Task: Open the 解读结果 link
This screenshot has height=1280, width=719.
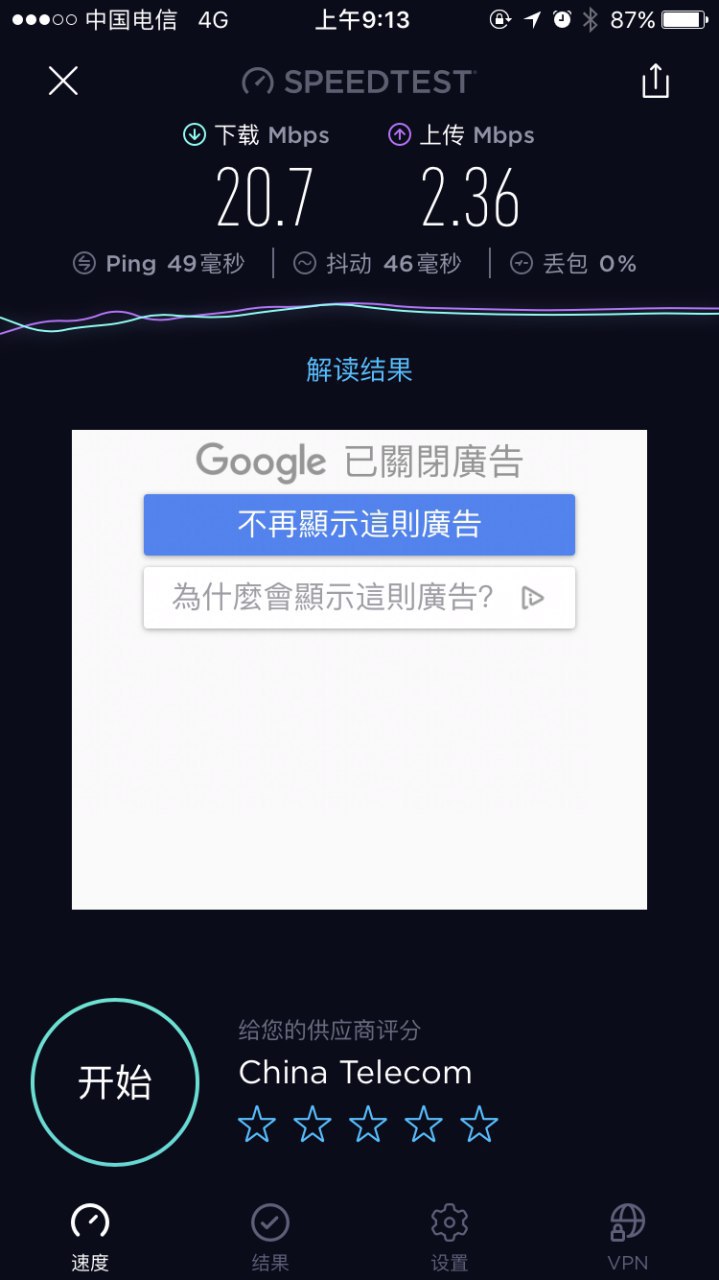Action: (x=359, y=370)
